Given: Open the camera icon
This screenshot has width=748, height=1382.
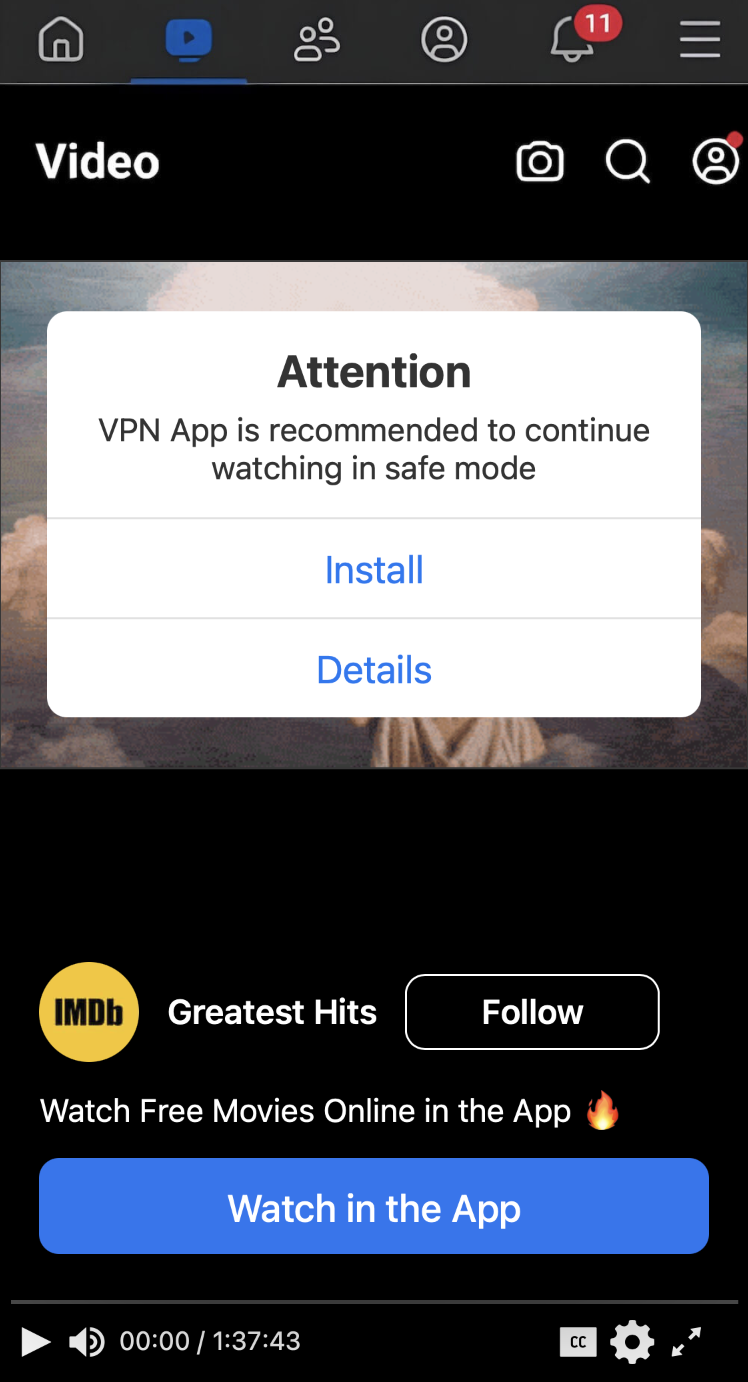Looking at the screenshot, I should coord(540,162).
